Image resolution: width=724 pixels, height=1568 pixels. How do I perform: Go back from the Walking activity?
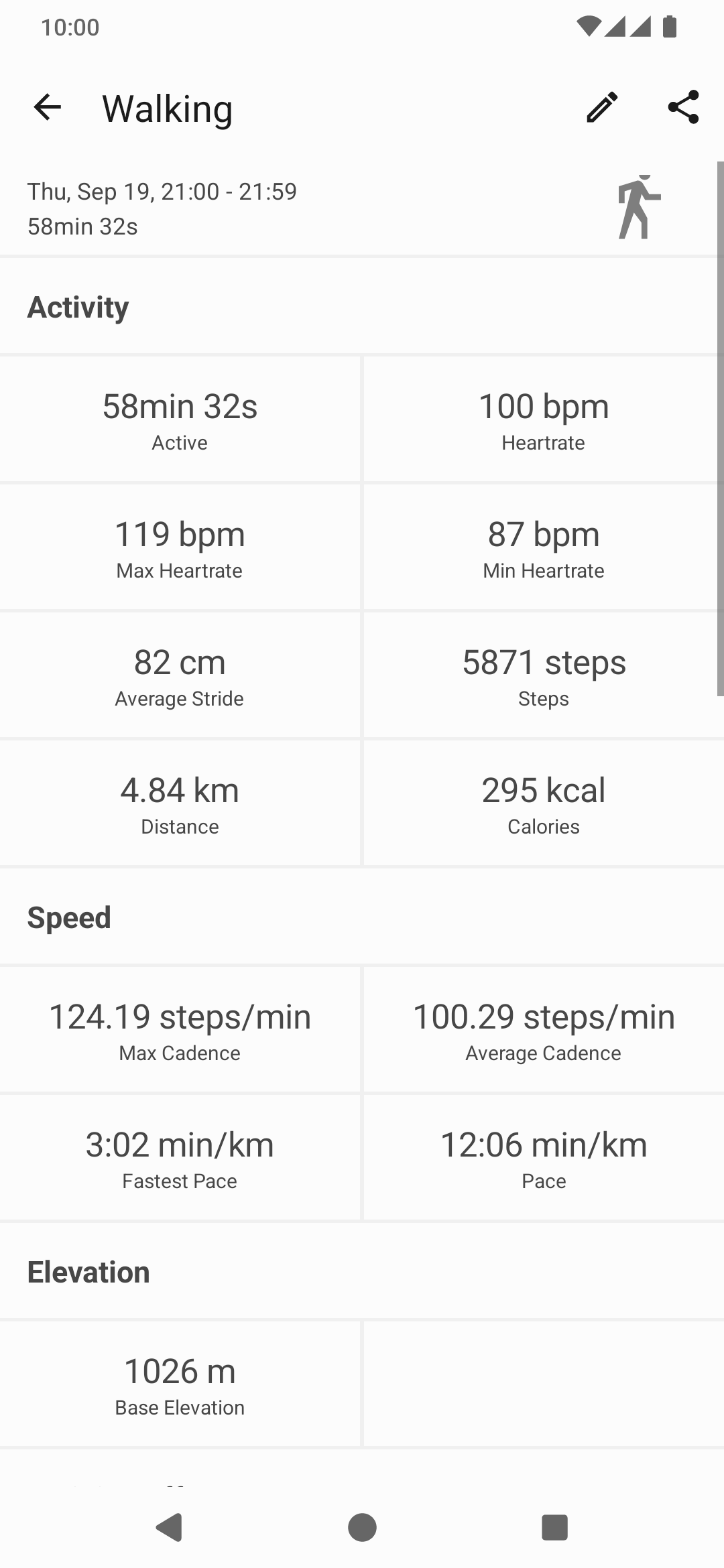47,107
